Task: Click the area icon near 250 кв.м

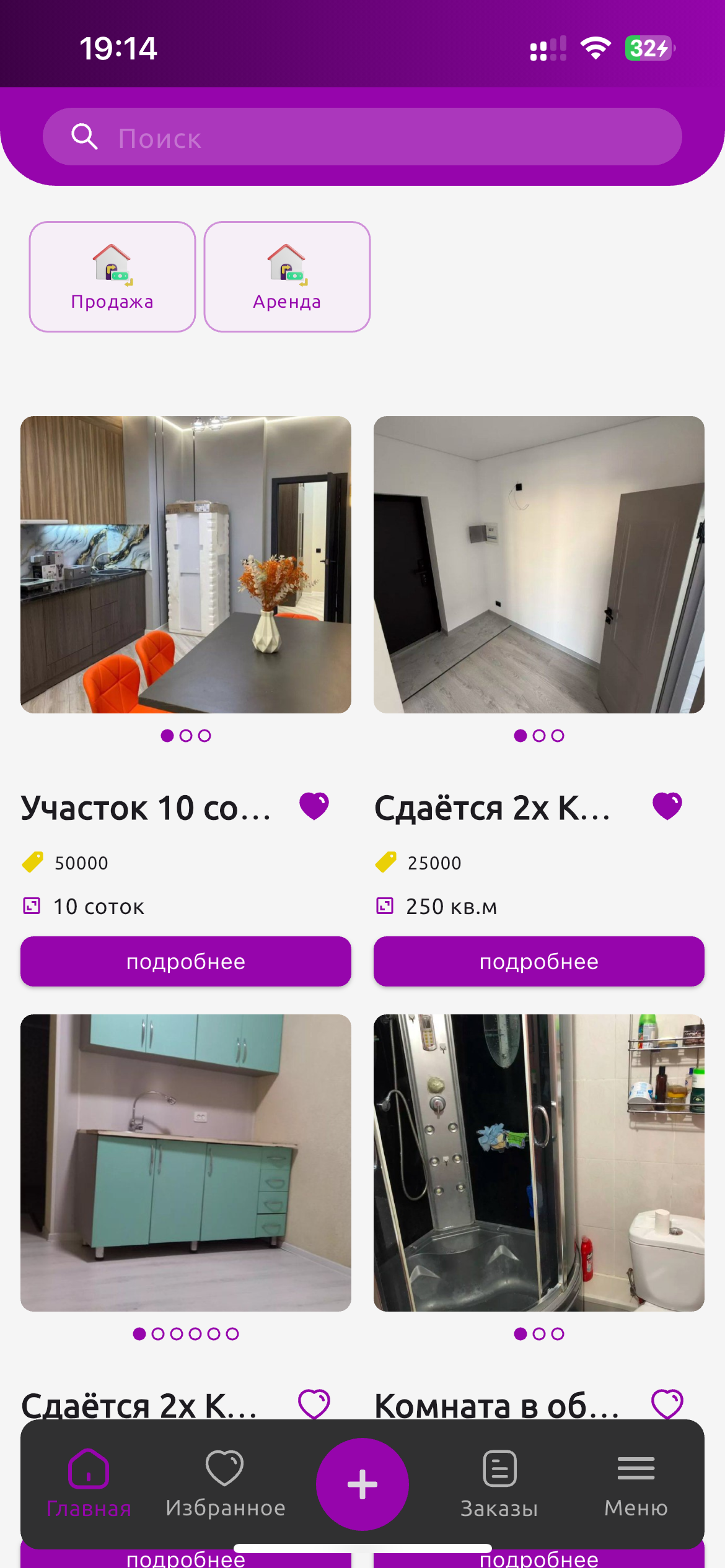Action: pos(385,906)
